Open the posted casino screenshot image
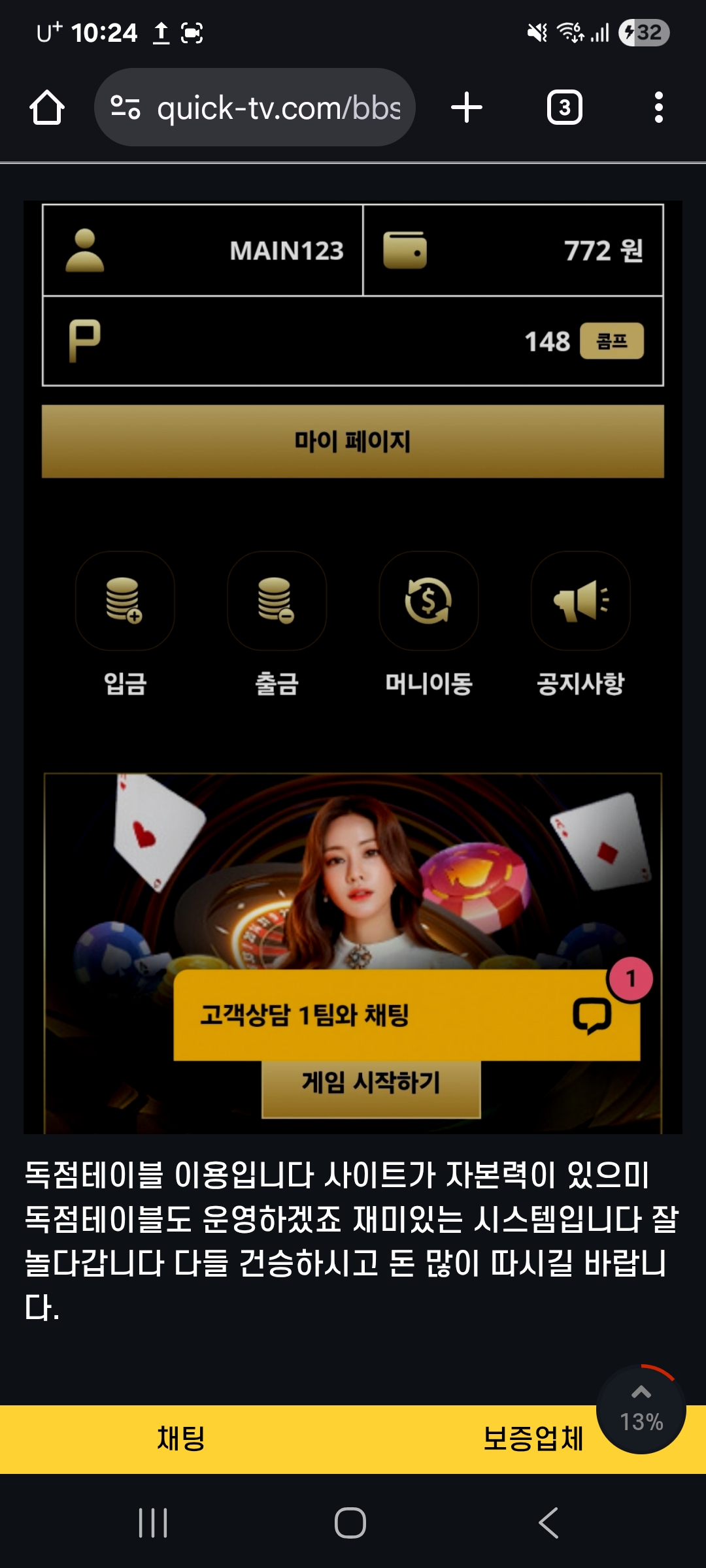 tap(353, 667)
